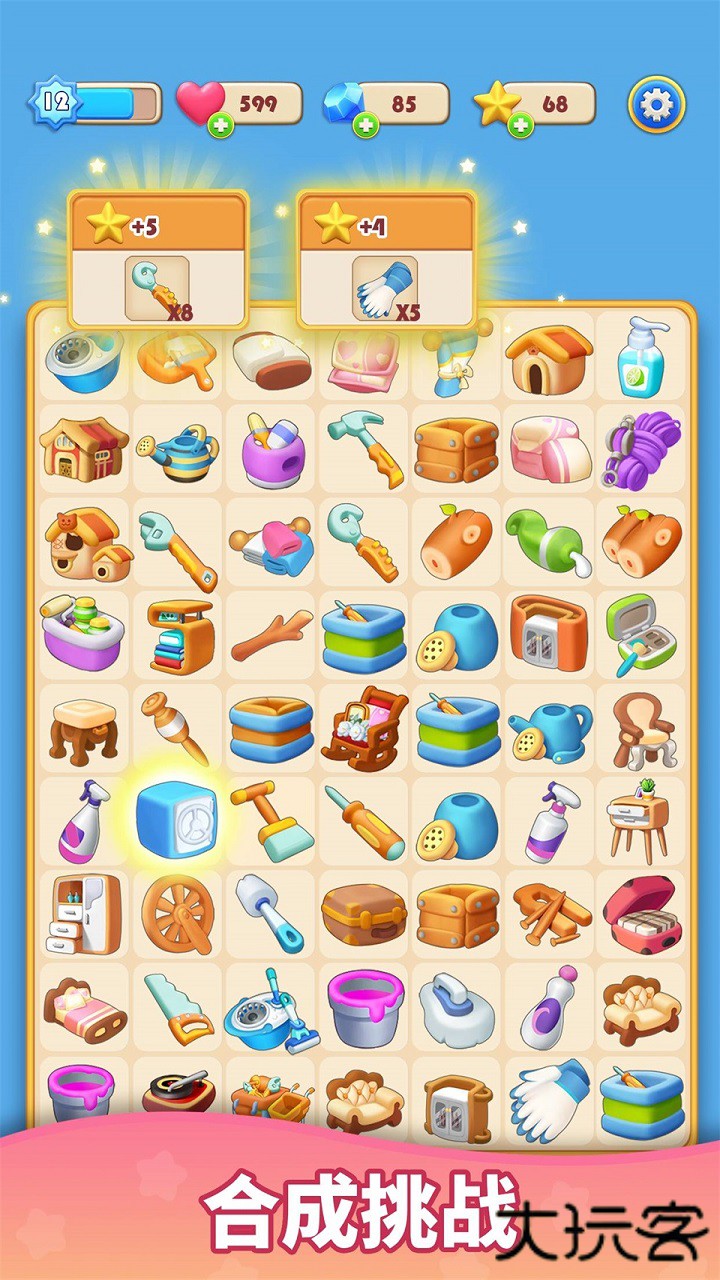The height and width of the screenshot is (1280, 720).
Task: Buy more blue gems via plus
Action: [x=367, y=126]
